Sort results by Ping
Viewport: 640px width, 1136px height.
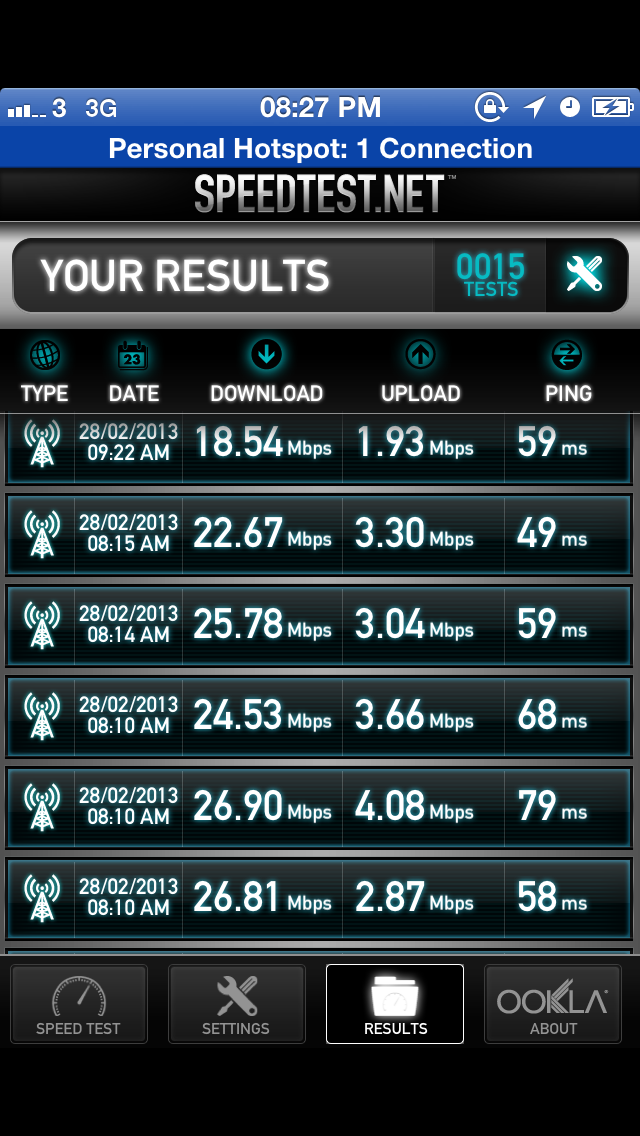tap(568, 372)
